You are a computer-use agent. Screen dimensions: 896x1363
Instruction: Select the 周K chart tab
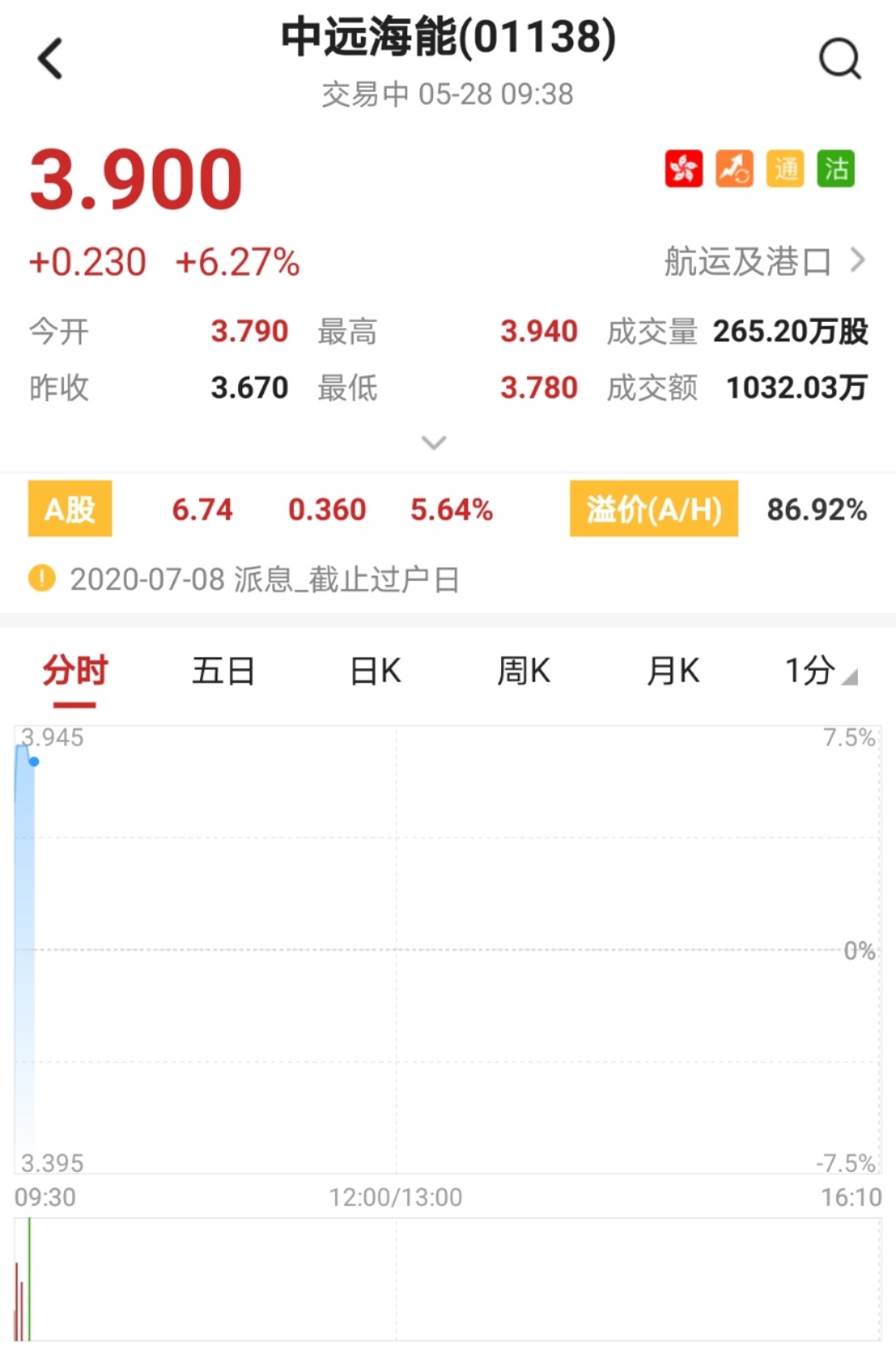523,671
